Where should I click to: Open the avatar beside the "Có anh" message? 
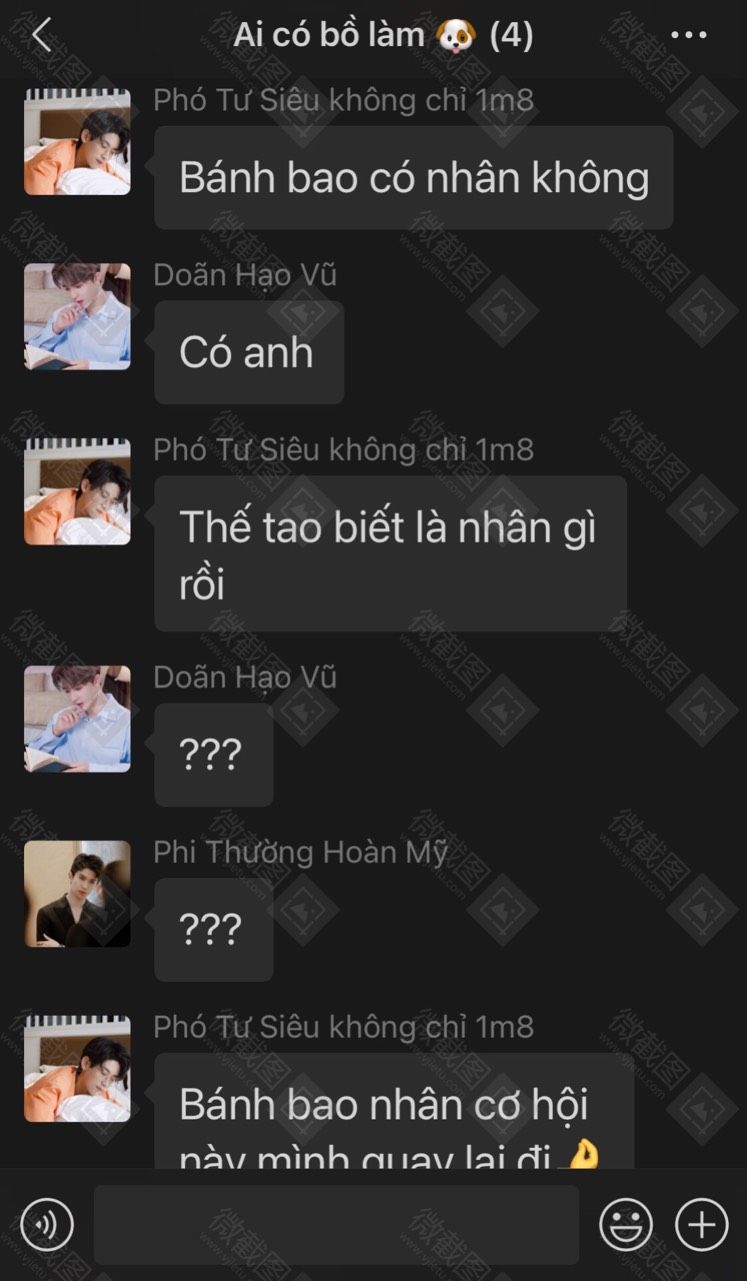click(x=77, y=317)
